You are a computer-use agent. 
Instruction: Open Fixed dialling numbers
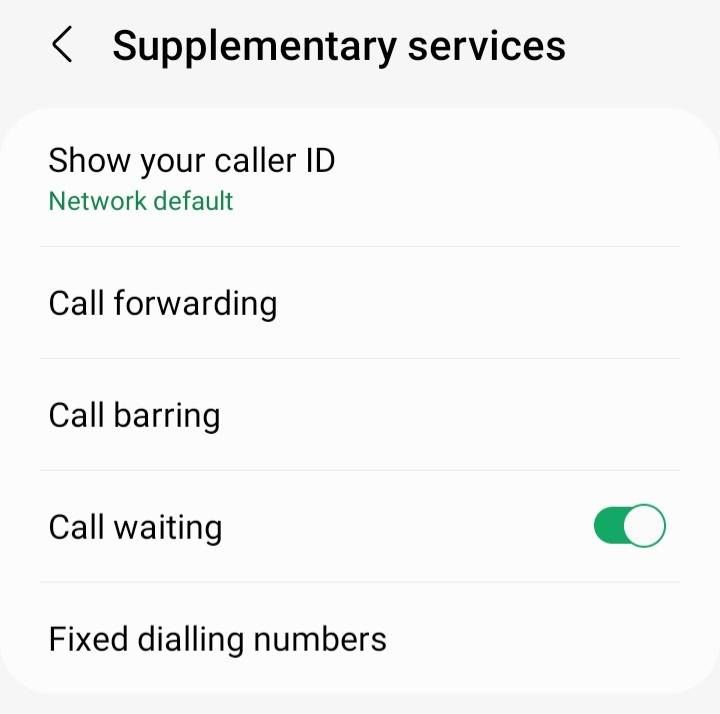[x=218, y=638]
